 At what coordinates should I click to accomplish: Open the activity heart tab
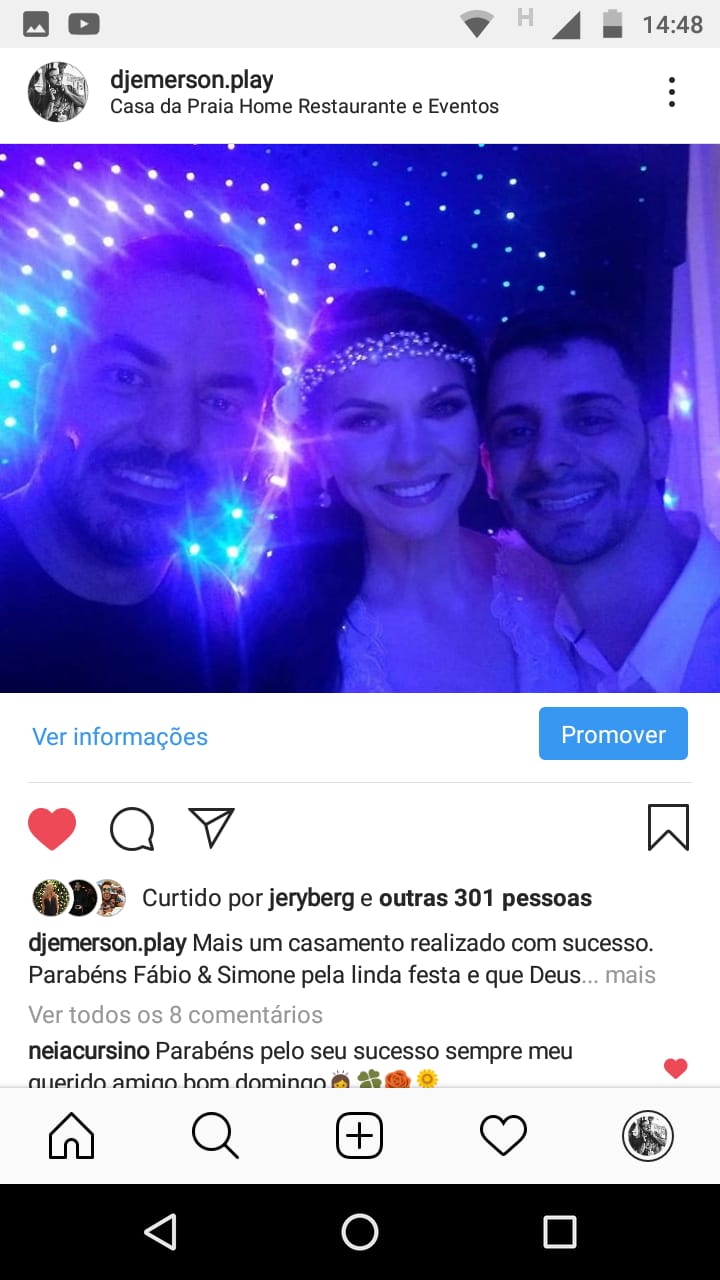point(503,1136)
